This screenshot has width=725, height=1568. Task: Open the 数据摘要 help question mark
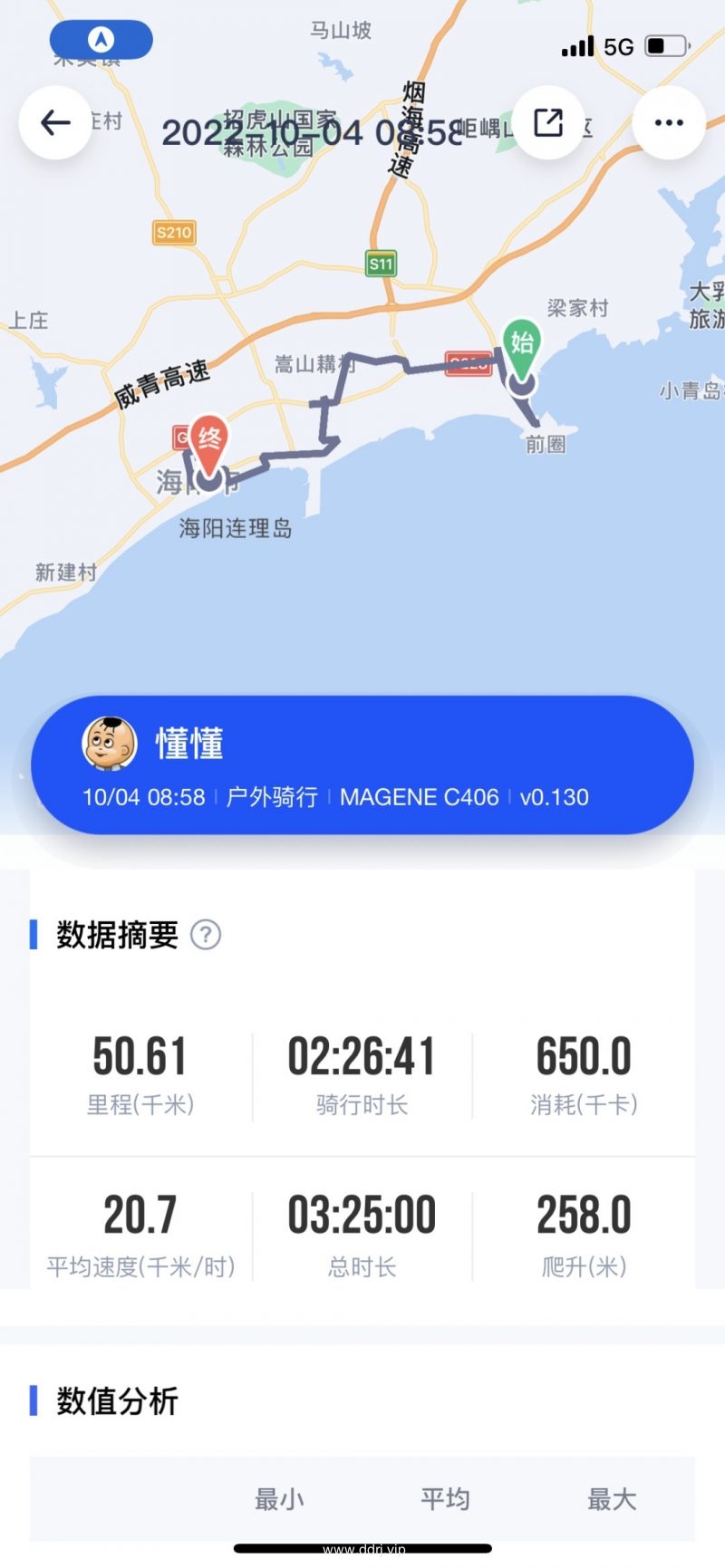tap(206, 934)
